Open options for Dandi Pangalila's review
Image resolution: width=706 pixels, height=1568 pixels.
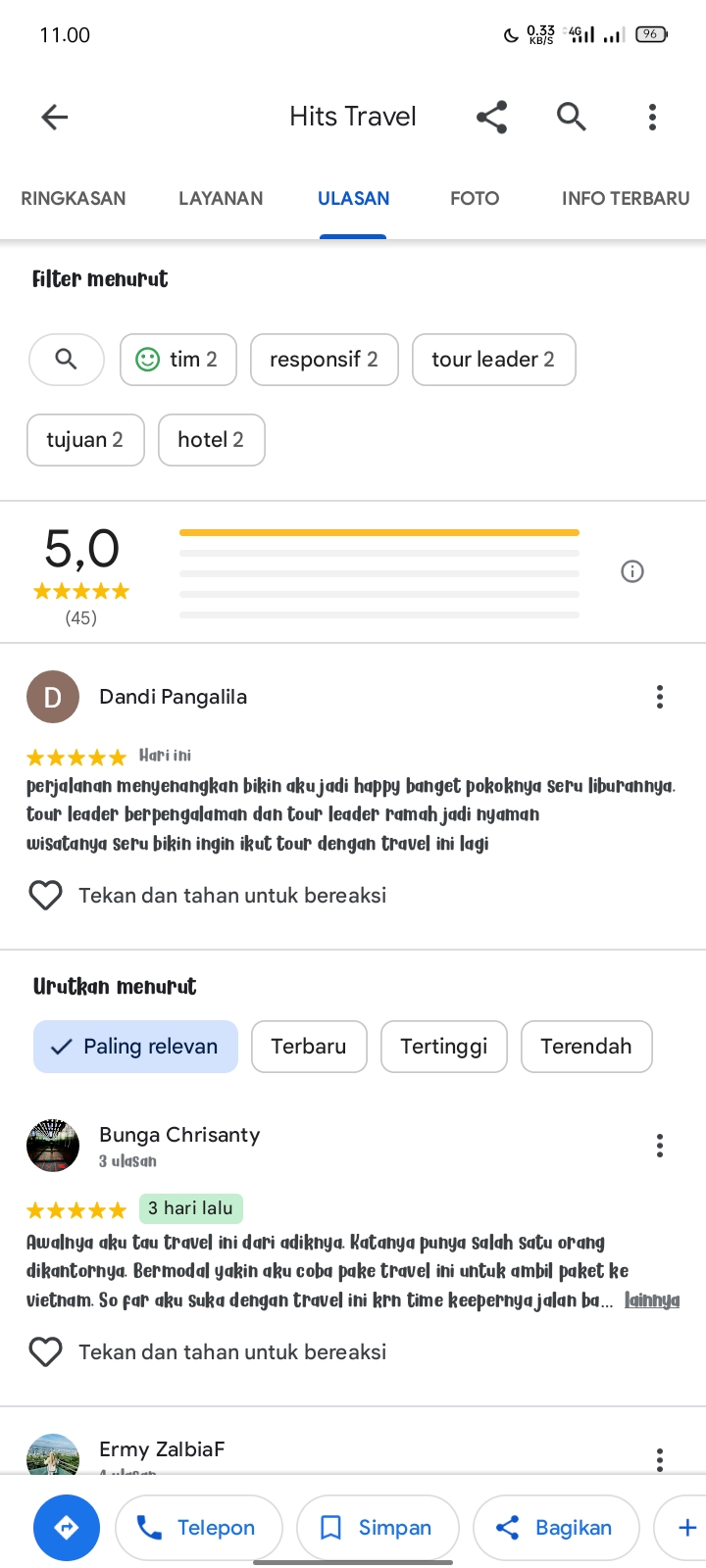[x=660, y=697]
